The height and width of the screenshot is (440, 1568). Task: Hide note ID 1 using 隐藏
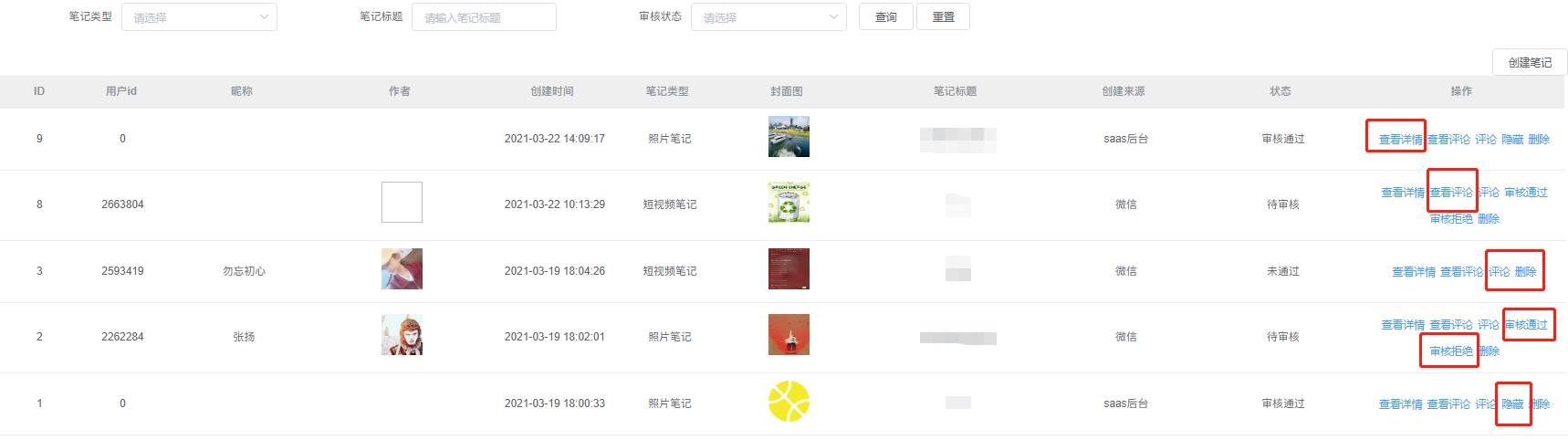(1512, 404)
